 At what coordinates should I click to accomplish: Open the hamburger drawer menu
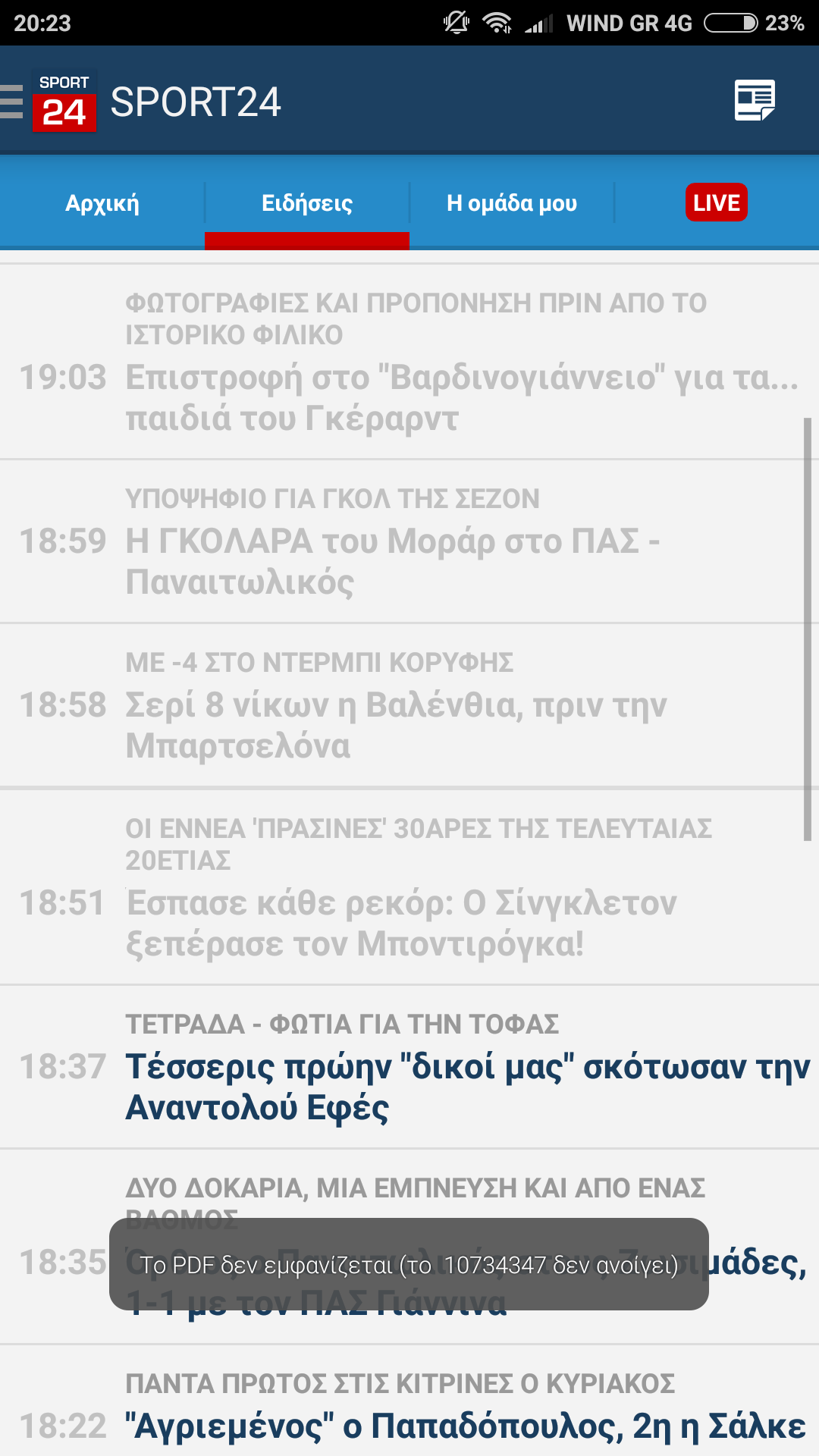(x=12, y=102)
